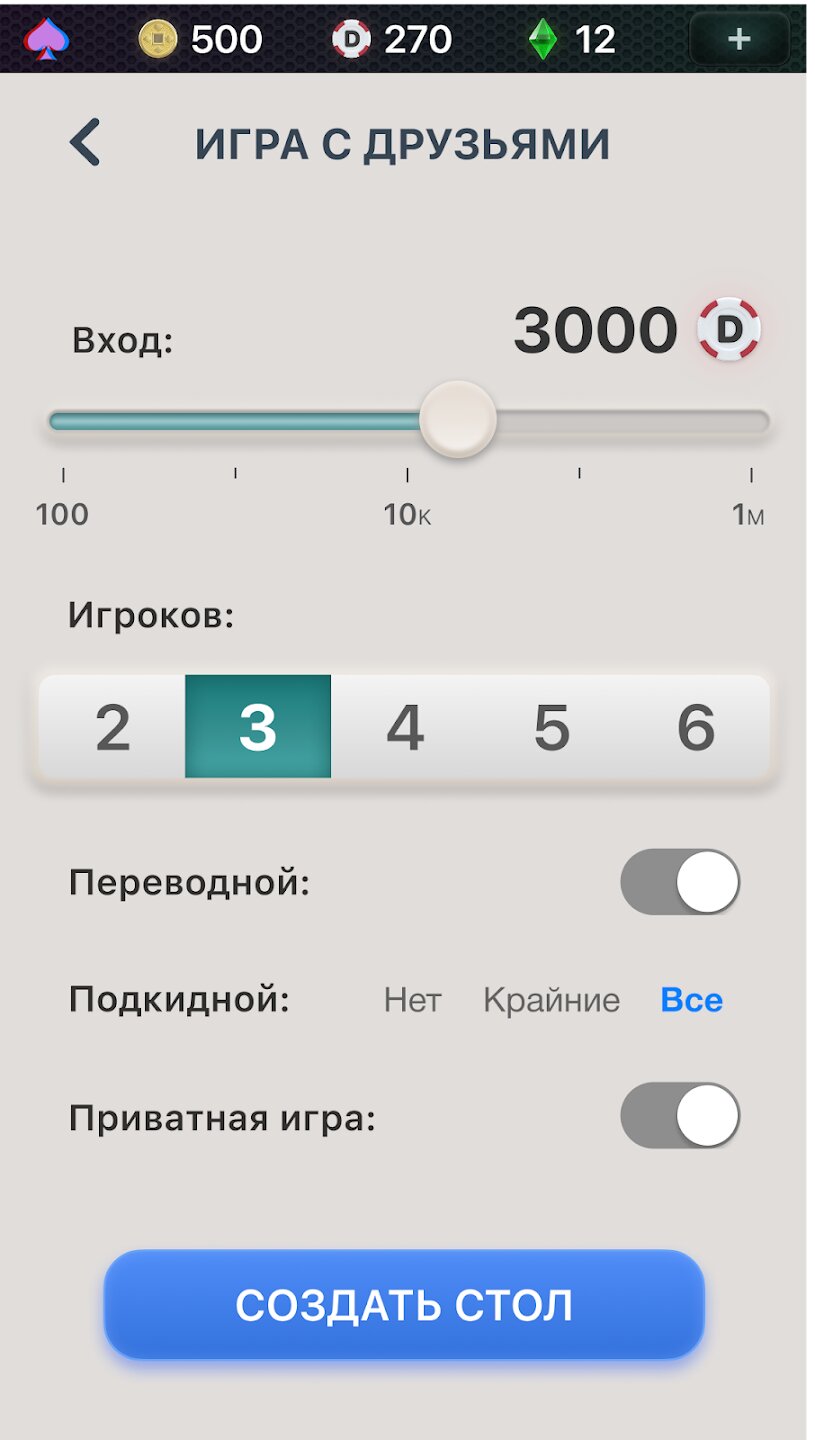Choose Все for Подкидной

pyautogui.click(x=691, y=1000)
